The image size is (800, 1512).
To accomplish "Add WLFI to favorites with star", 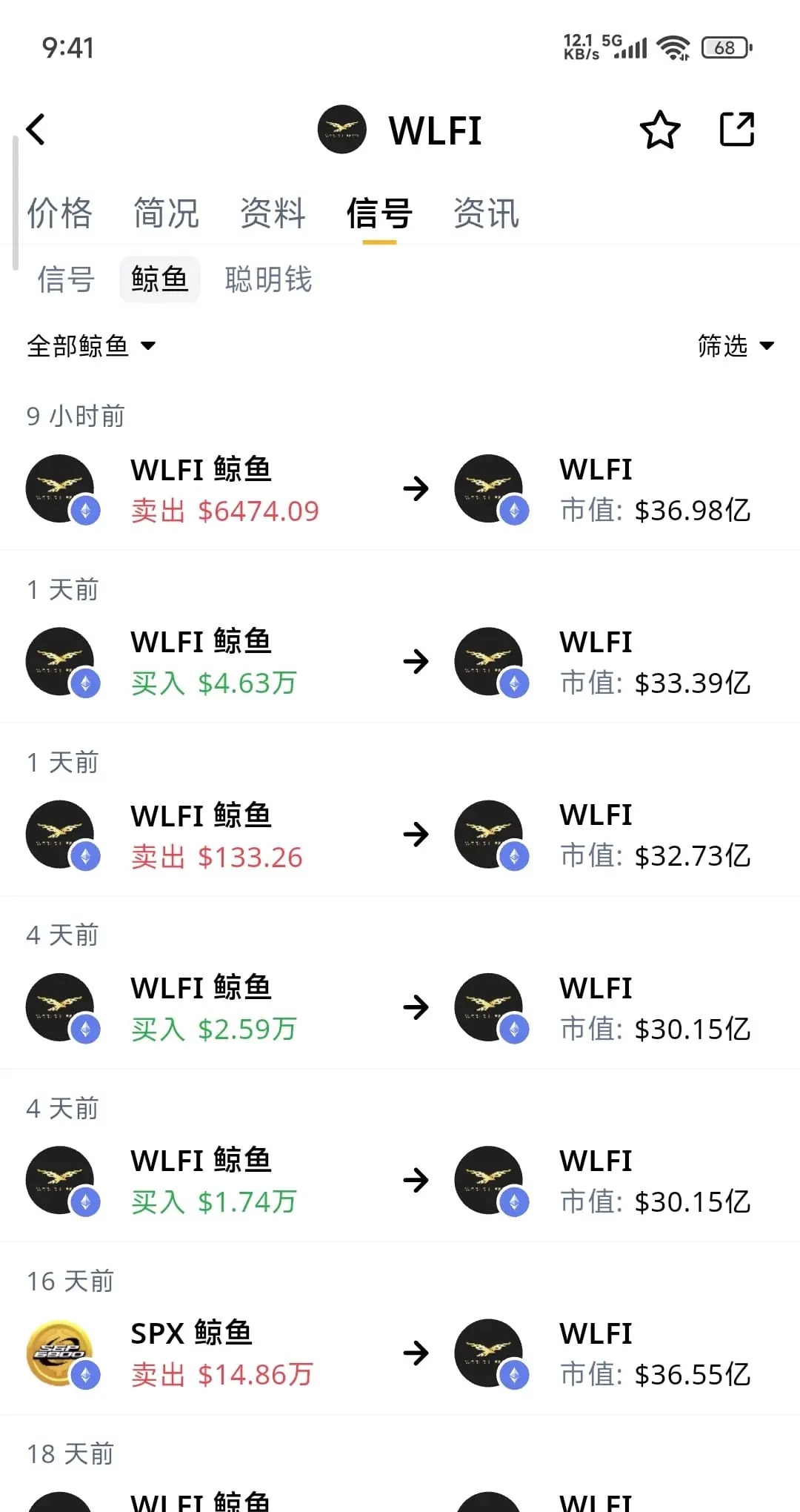I will click(x=659, y=130).
